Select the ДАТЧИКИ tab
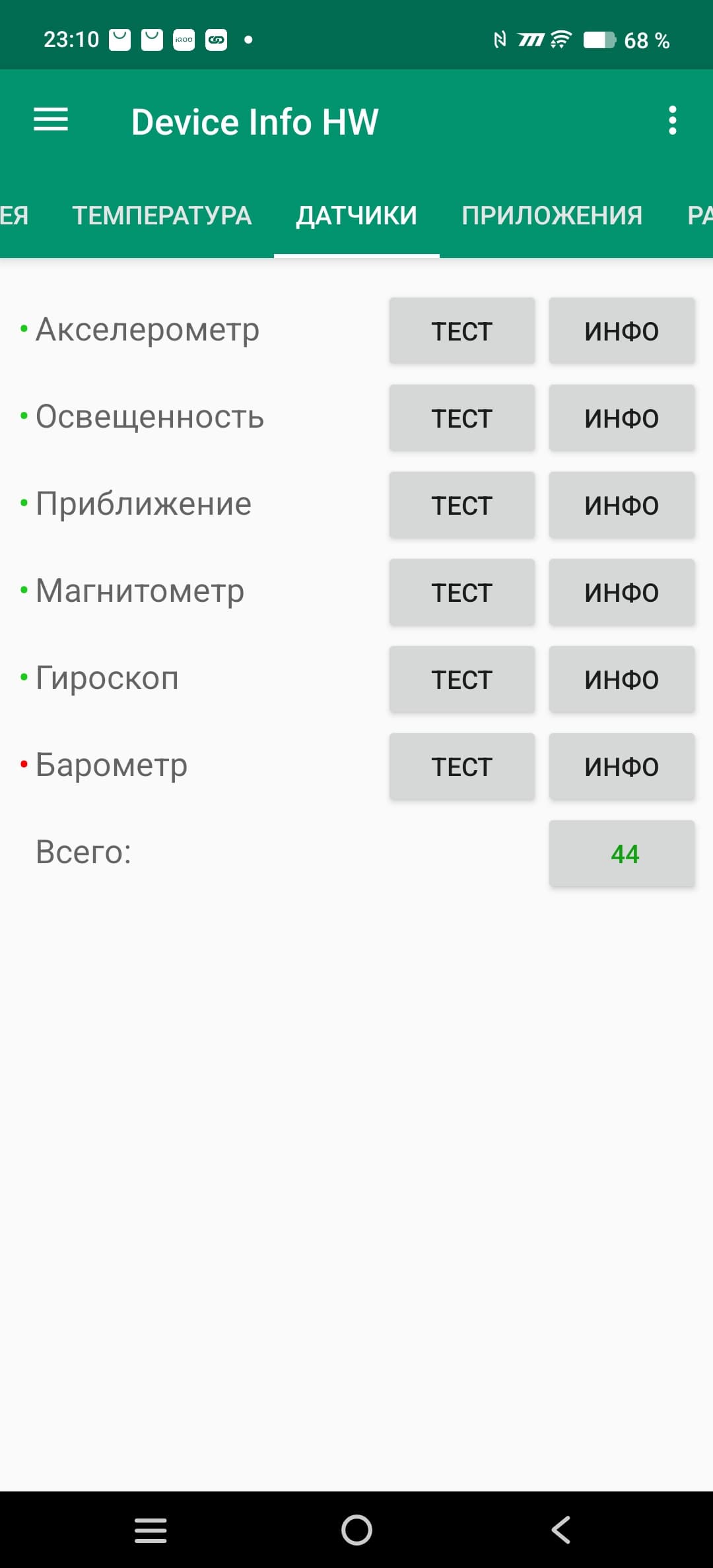Screen dimensions: 713x1568 (356, 215)
